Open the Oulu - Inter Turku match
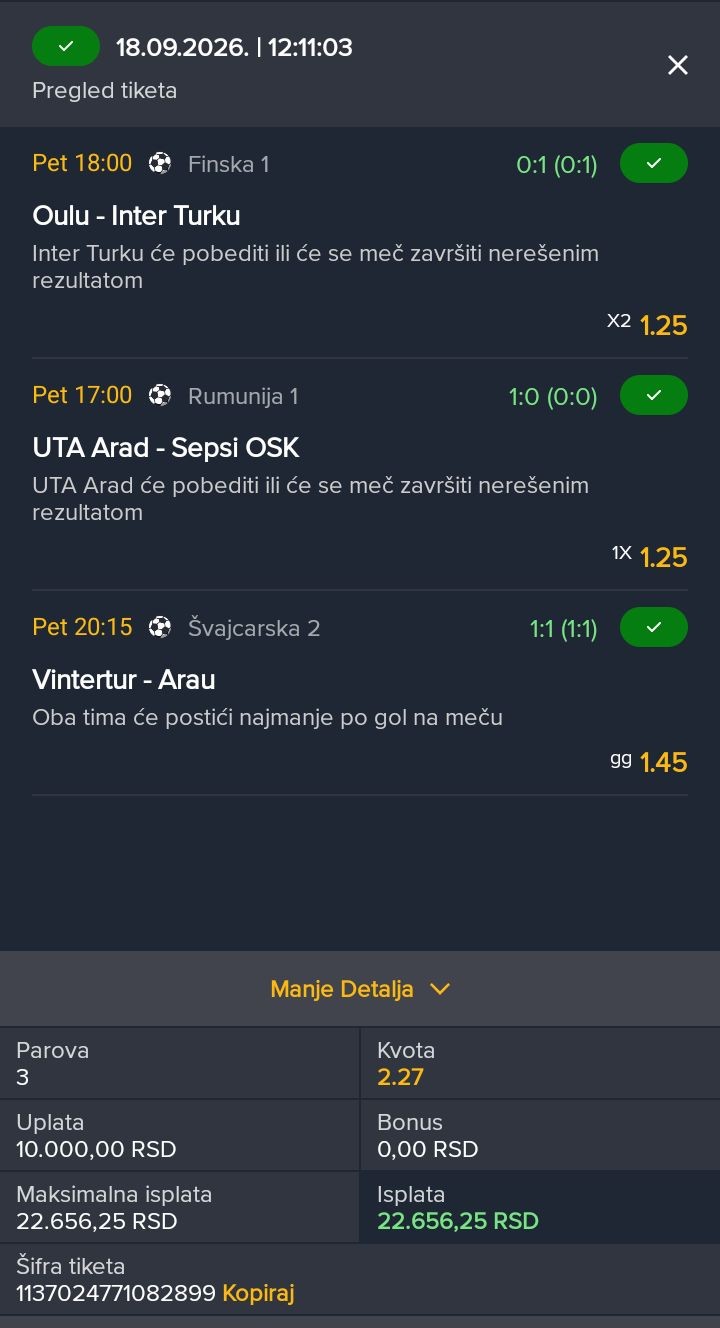720x1328 pixels. (136, 216)
